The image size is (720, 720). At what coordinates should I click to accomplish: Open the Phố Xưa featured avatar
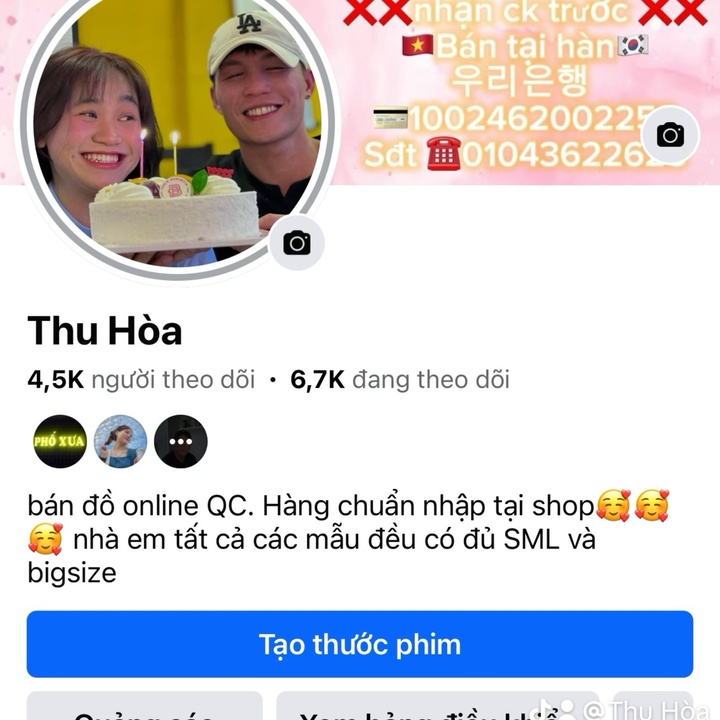(60, 441)
